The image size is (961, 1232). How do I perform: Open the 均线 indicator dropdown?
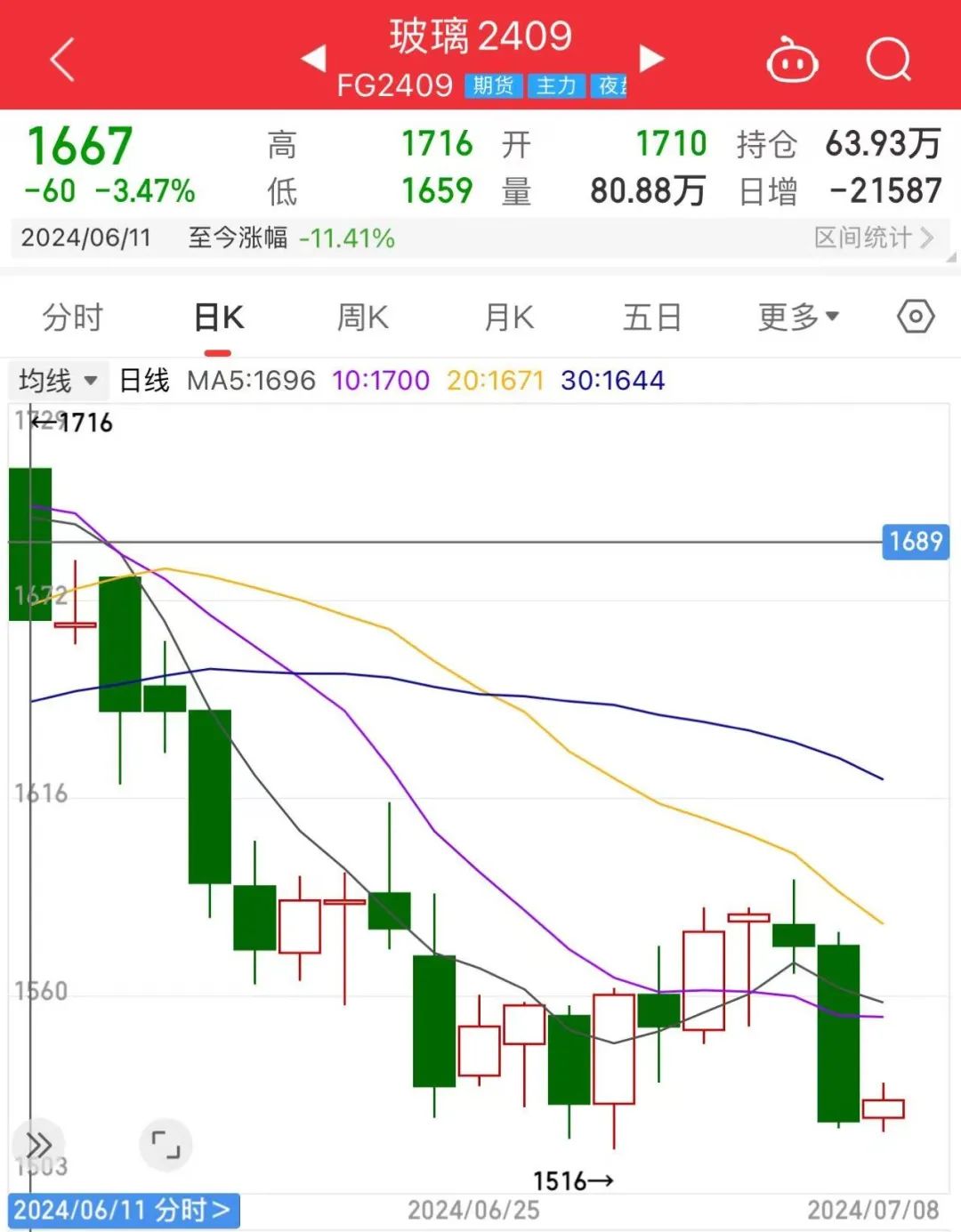pyautogui.click(x=57, y=380)
